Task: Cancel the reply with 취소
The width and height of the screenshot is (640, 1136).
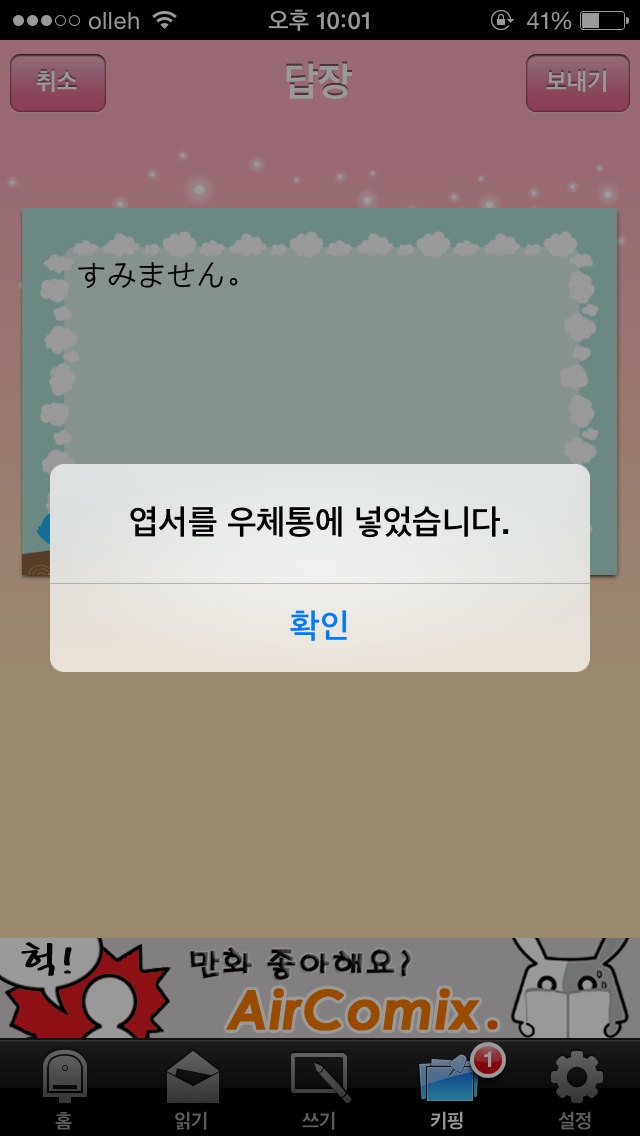Action: click(58, 83)
